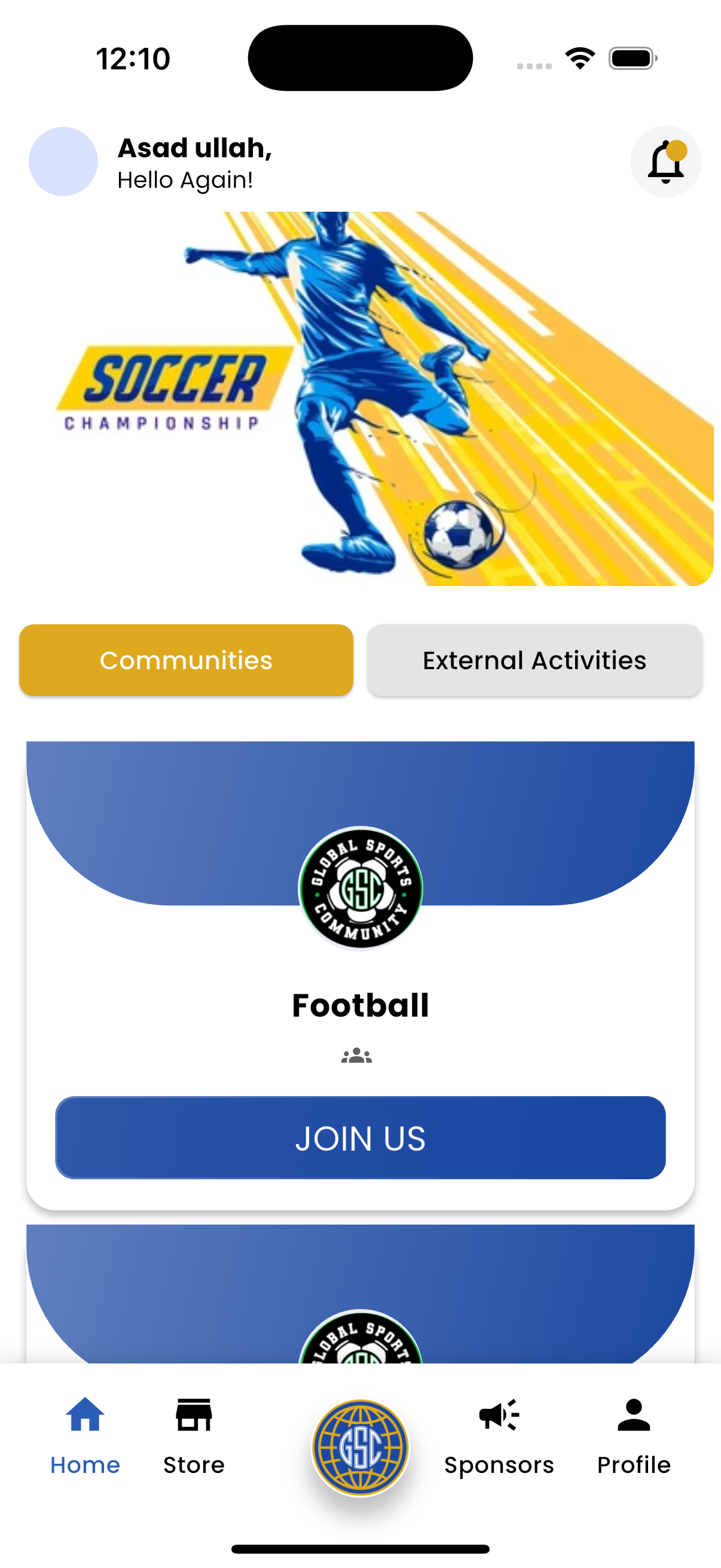Tap the center GSC globe button

[x=360, y=1447]
